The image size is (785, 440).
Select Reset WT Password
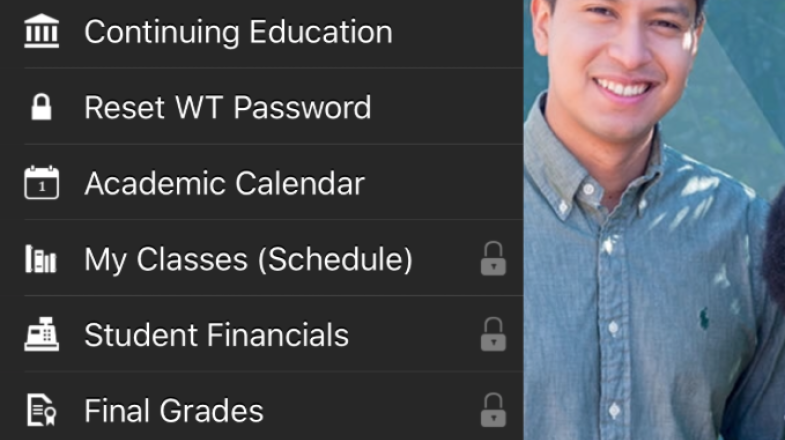point(228,108)
